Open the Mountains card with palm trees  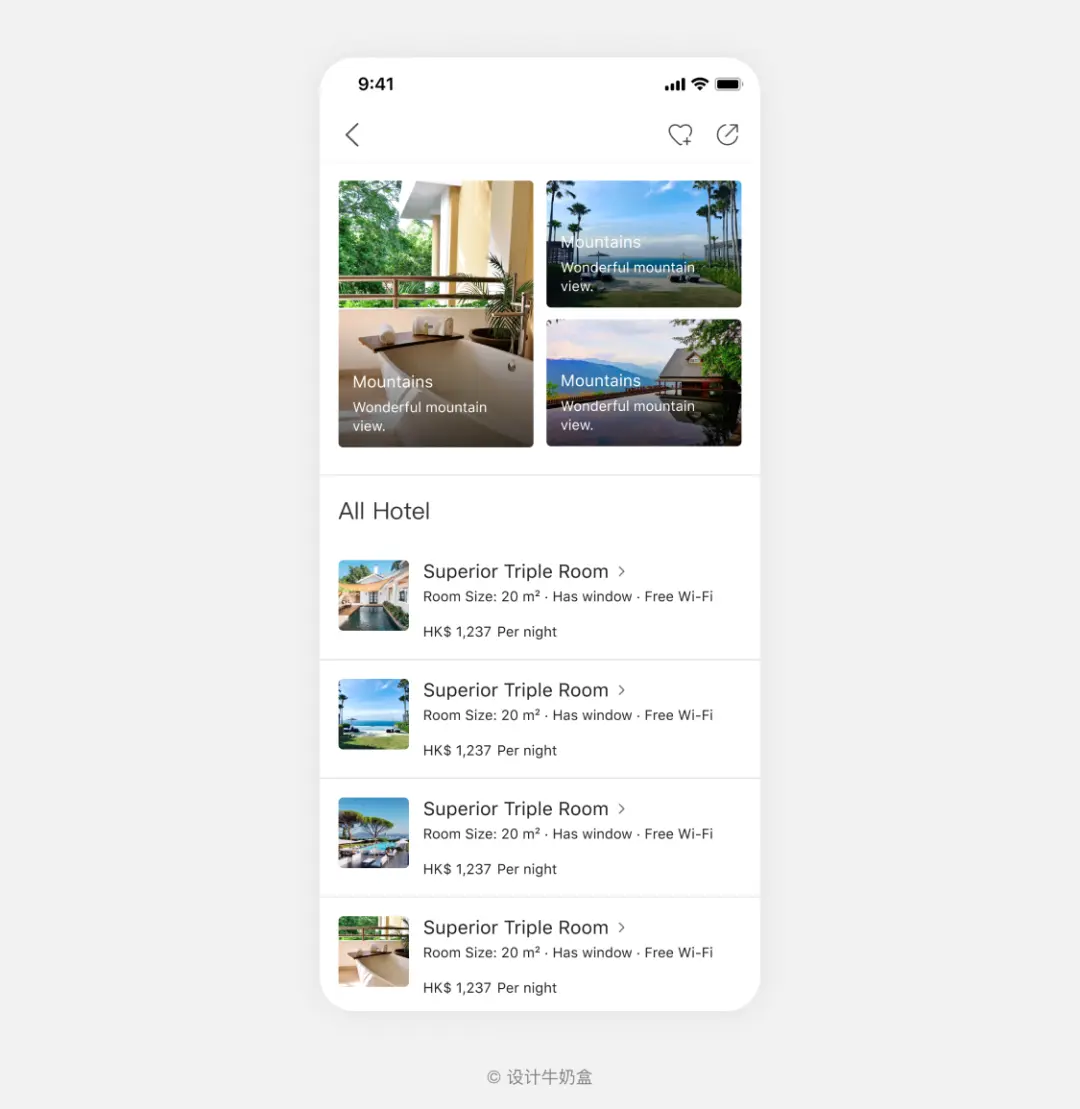point(643,244)
